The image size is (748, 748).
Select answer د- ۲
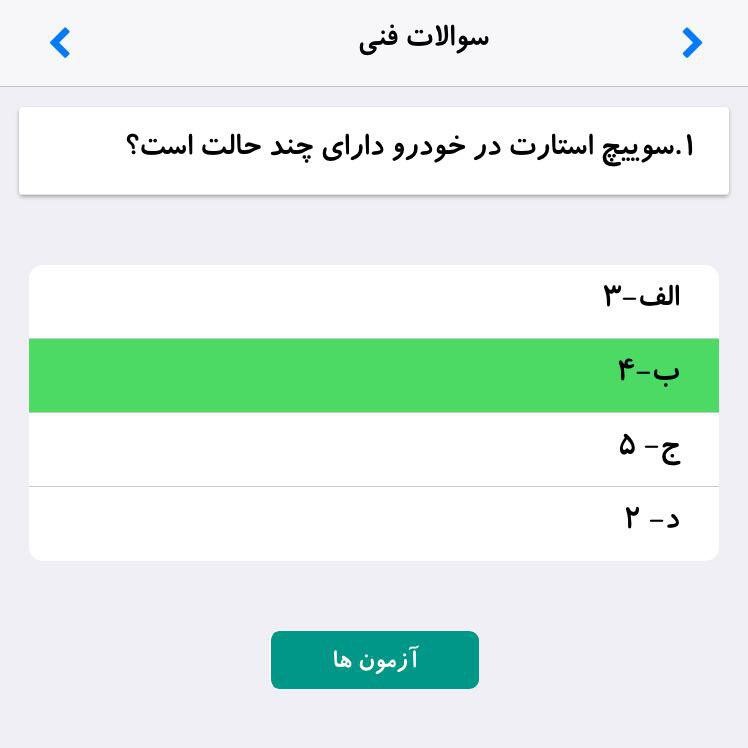pyautogui.click(x=374, y=522)
